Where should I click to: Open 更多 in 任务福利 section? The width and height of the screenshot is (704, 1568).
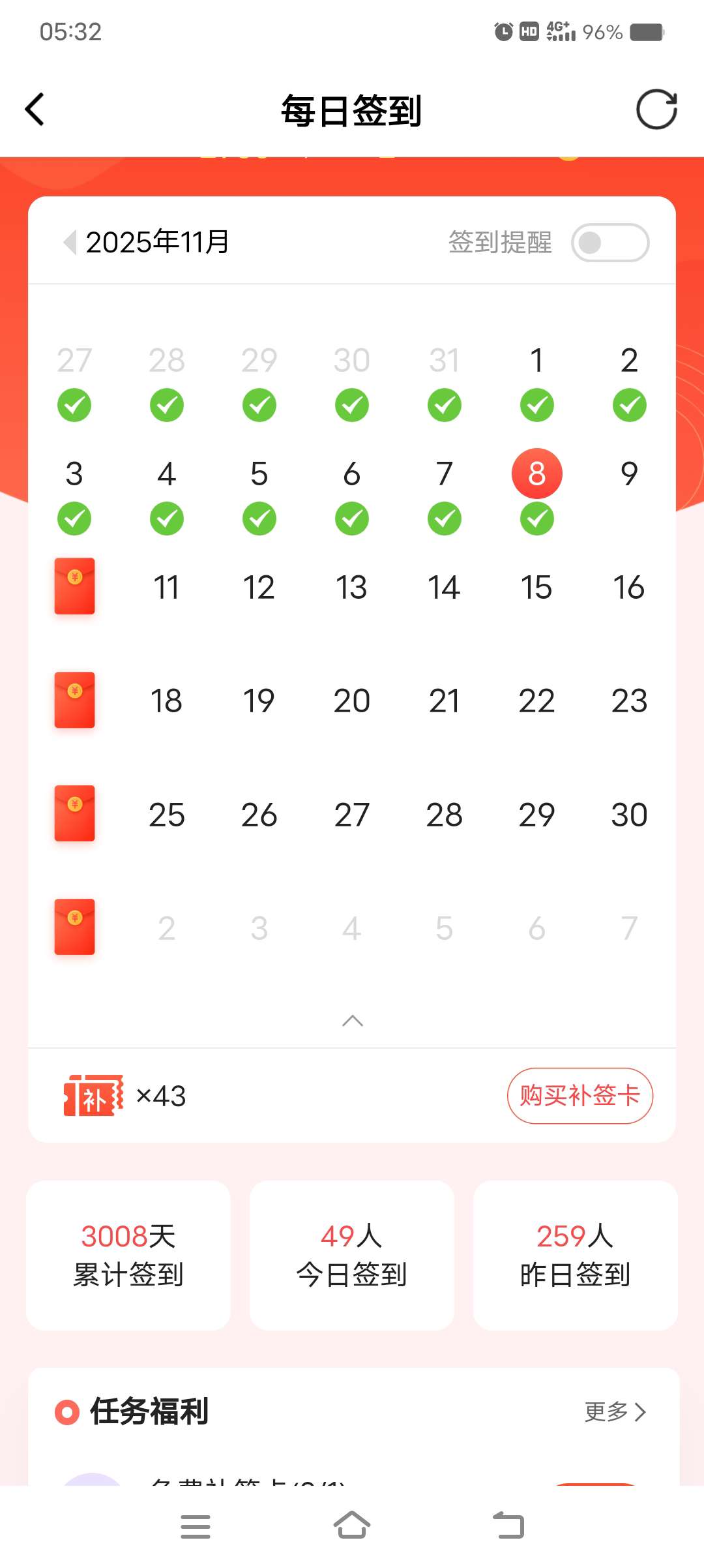[615, 1411]
